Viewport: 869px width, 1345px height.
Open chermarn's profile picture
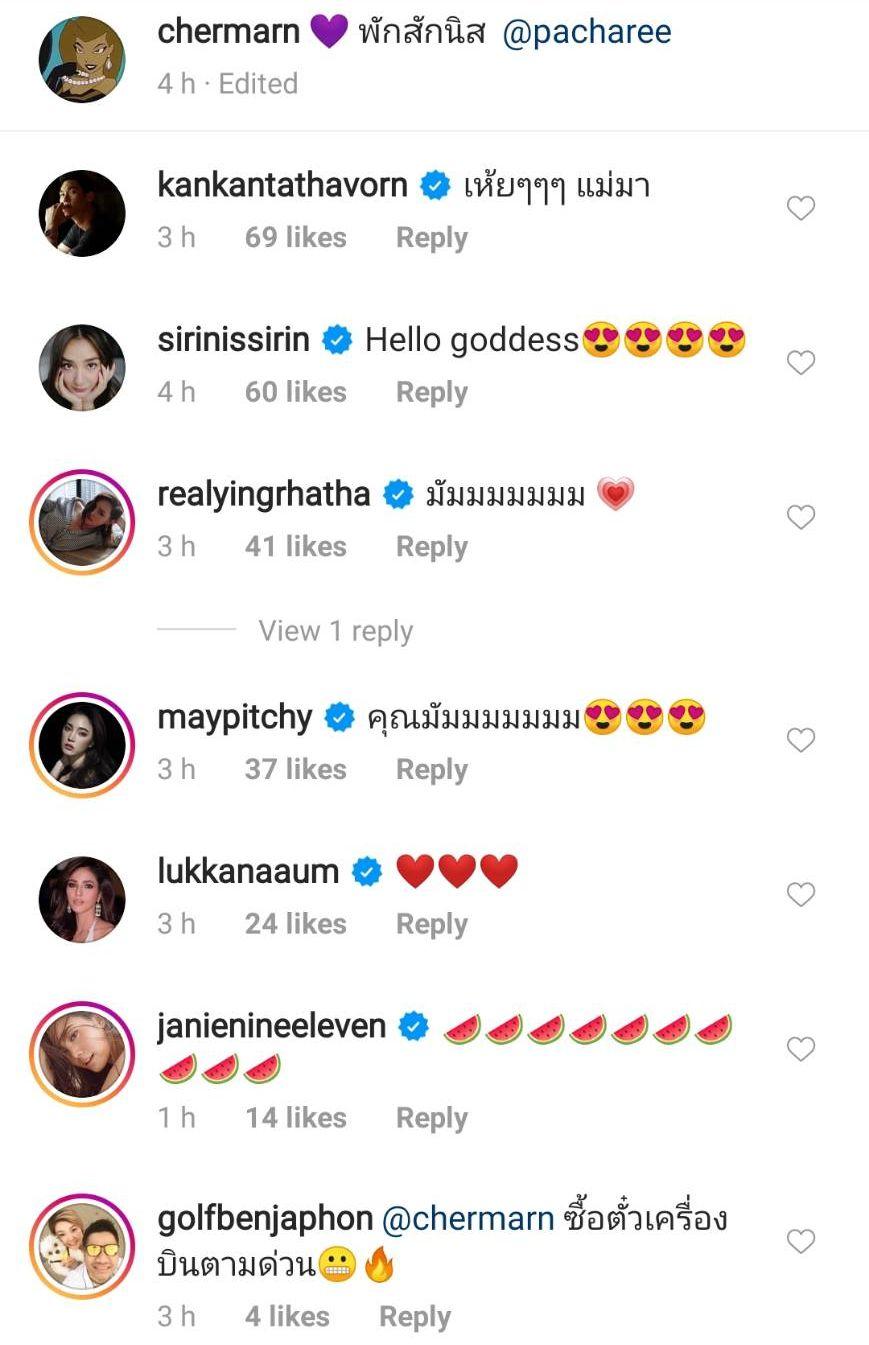(82, 58)
